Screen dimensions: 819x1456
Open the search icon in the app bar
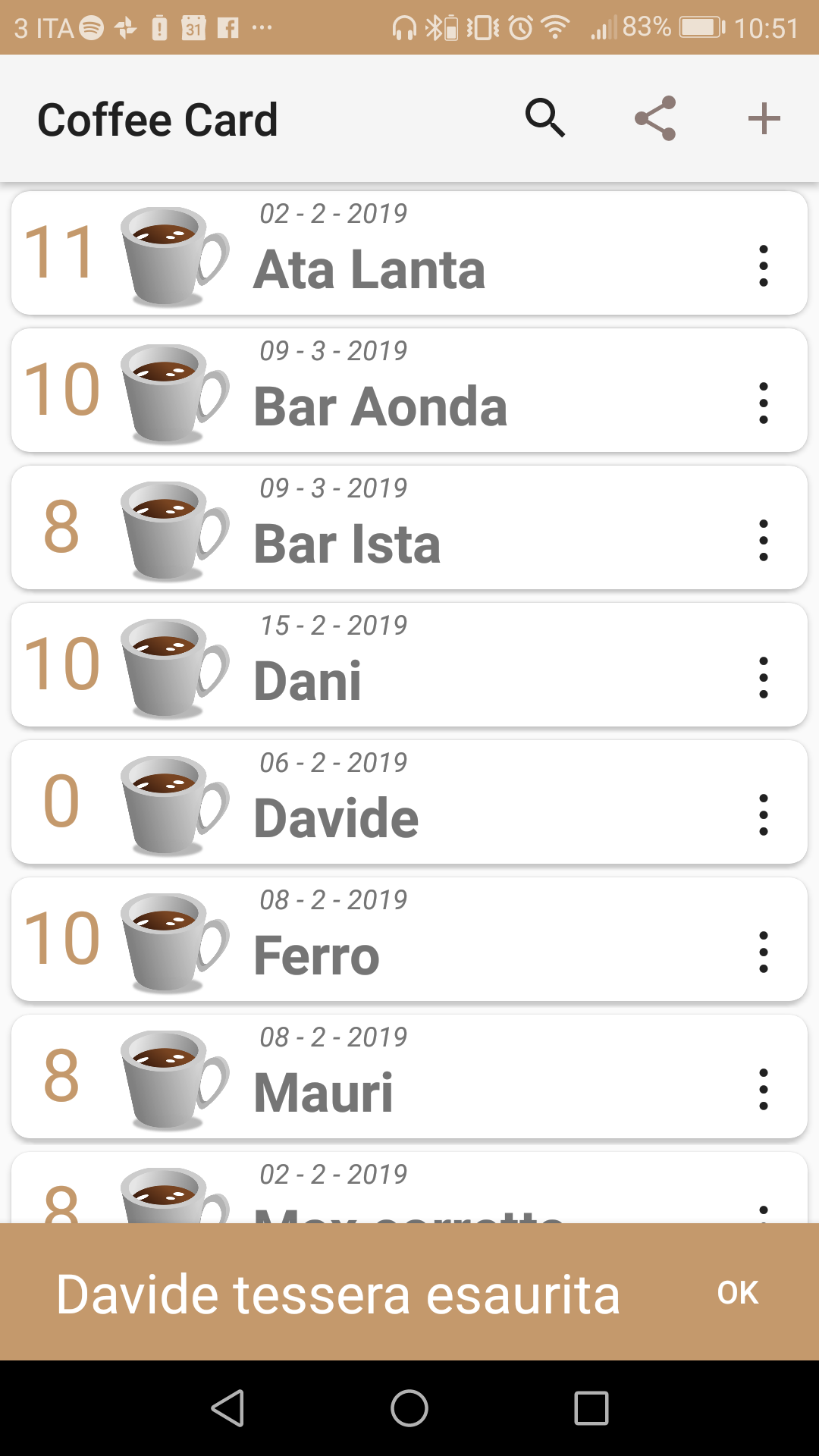point(545,118)
